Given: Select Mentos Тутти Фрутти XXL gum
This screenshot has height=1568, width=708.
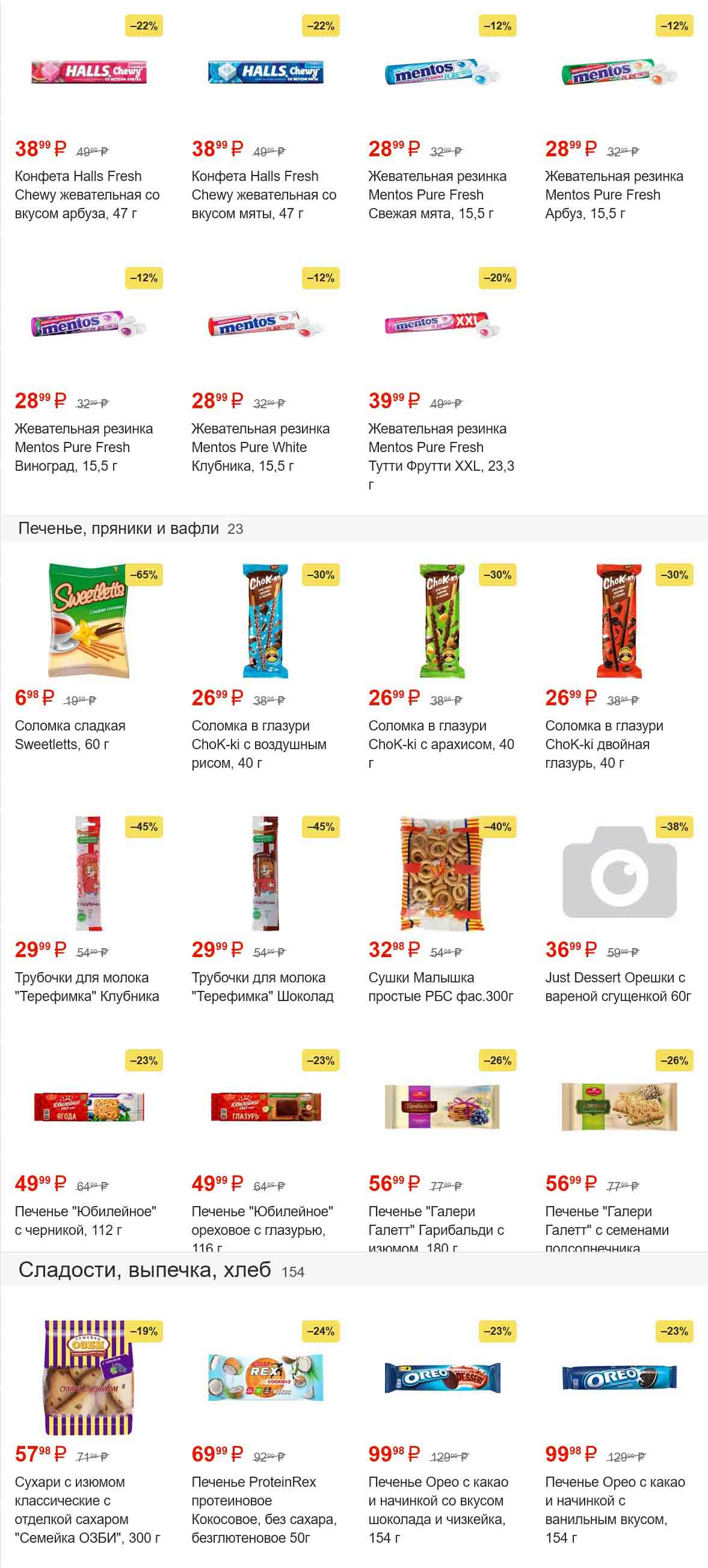Looking at the screenshot, I should click(442, 447).
